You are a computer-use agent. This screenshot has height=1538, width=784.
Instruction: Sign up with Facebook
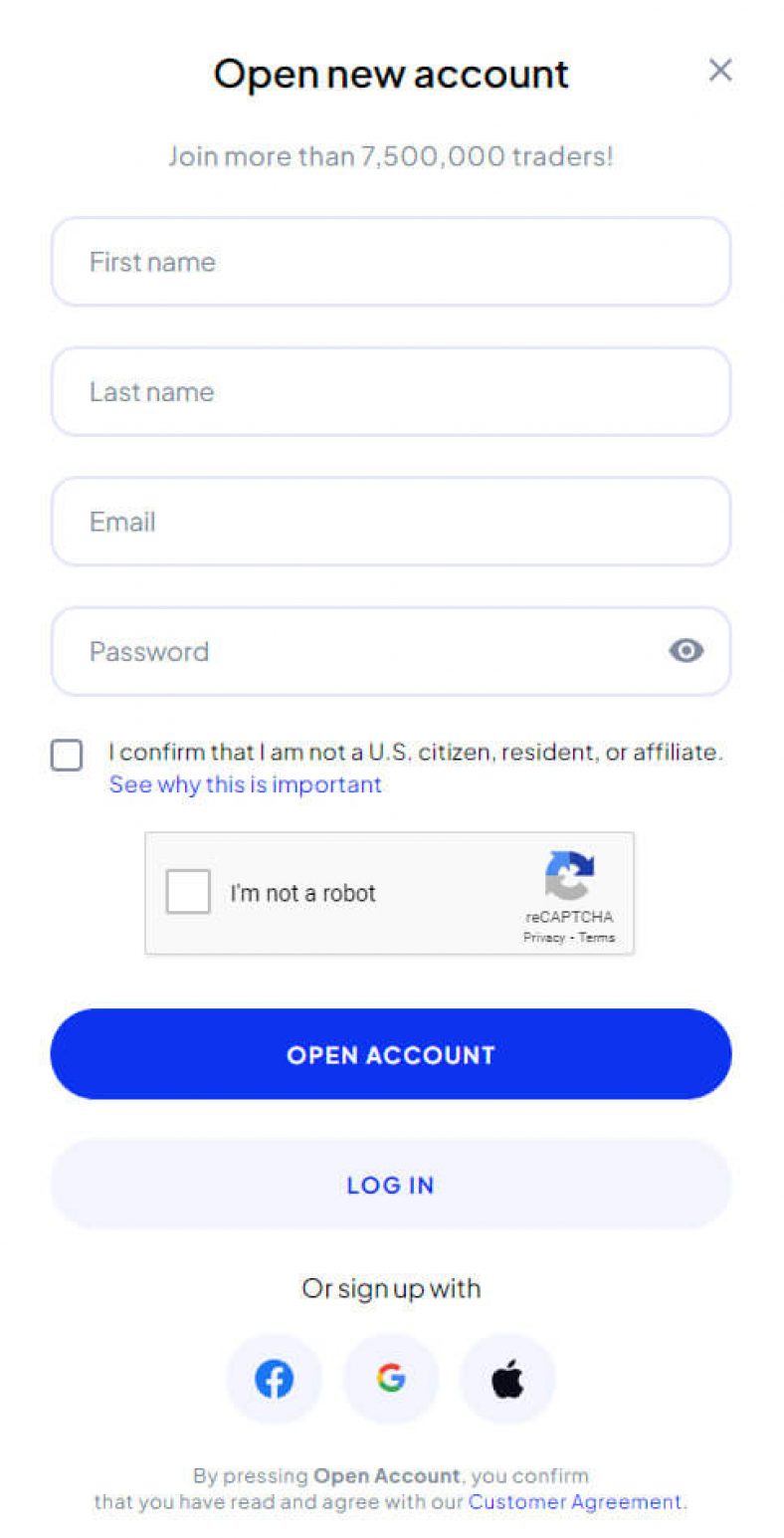(x=274, y=1379)
